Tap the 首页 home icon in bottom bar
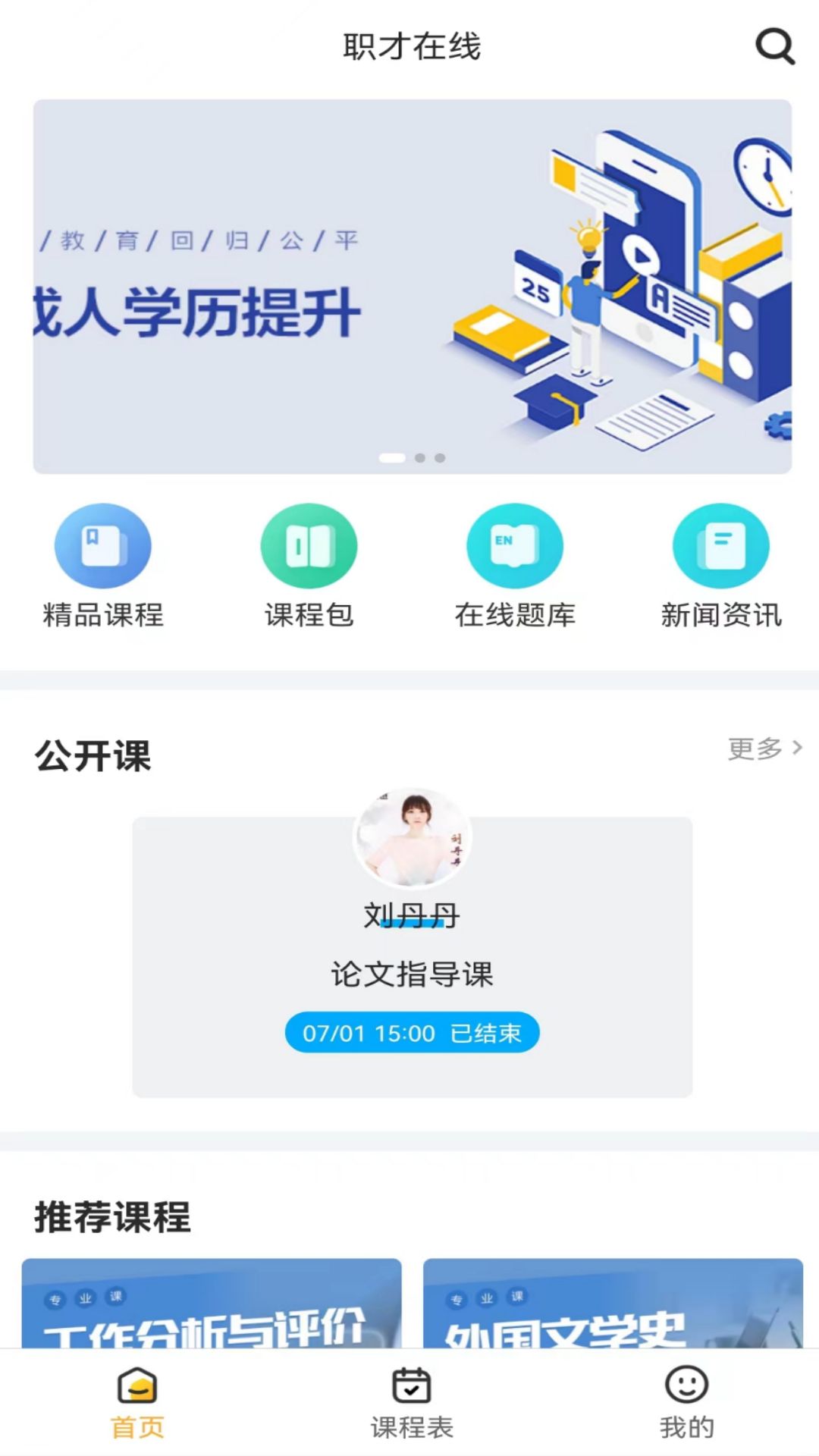This screenshot has height=1456, width=819. (x=135, y=1401)
